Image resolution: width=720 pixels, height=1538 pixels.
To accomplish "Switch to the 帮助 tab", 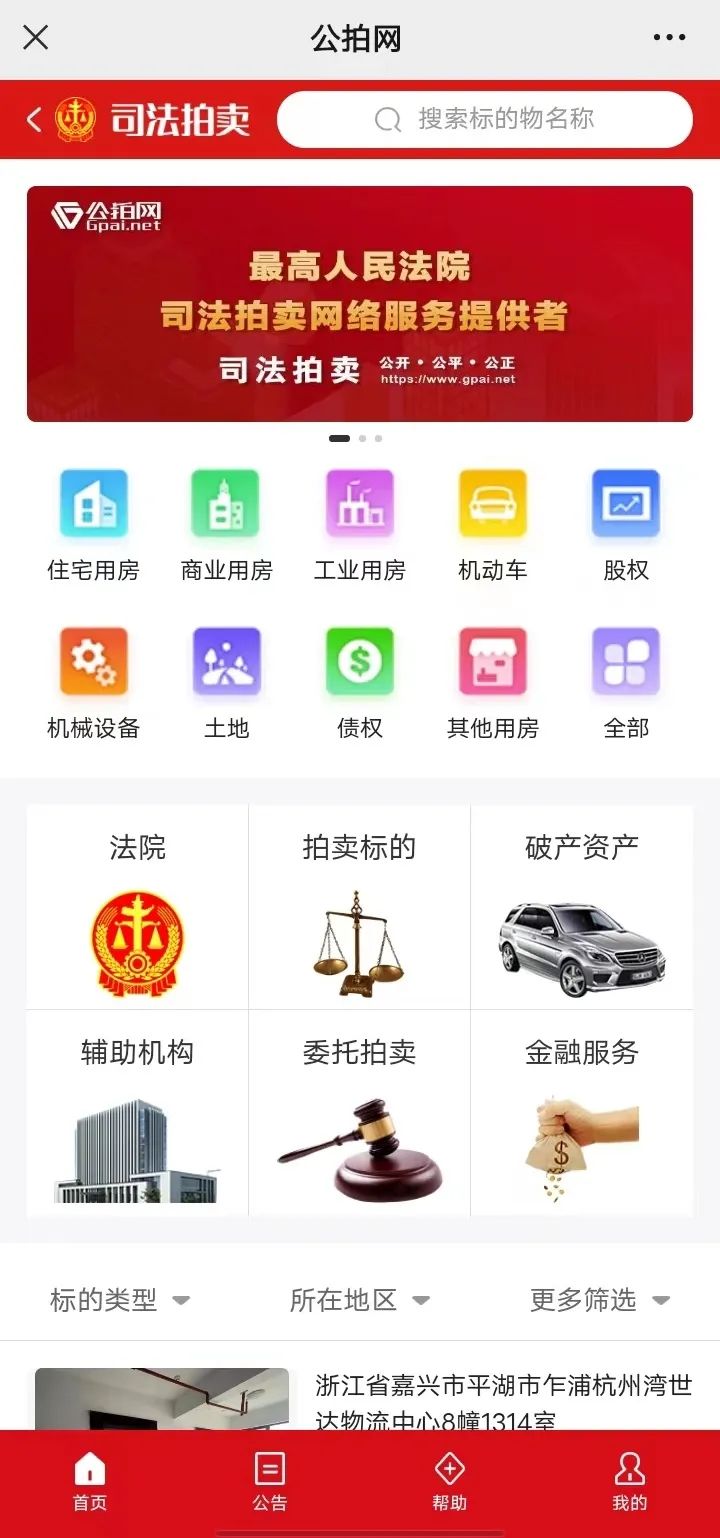I will pyautogui.click(x=450, y=1481).
